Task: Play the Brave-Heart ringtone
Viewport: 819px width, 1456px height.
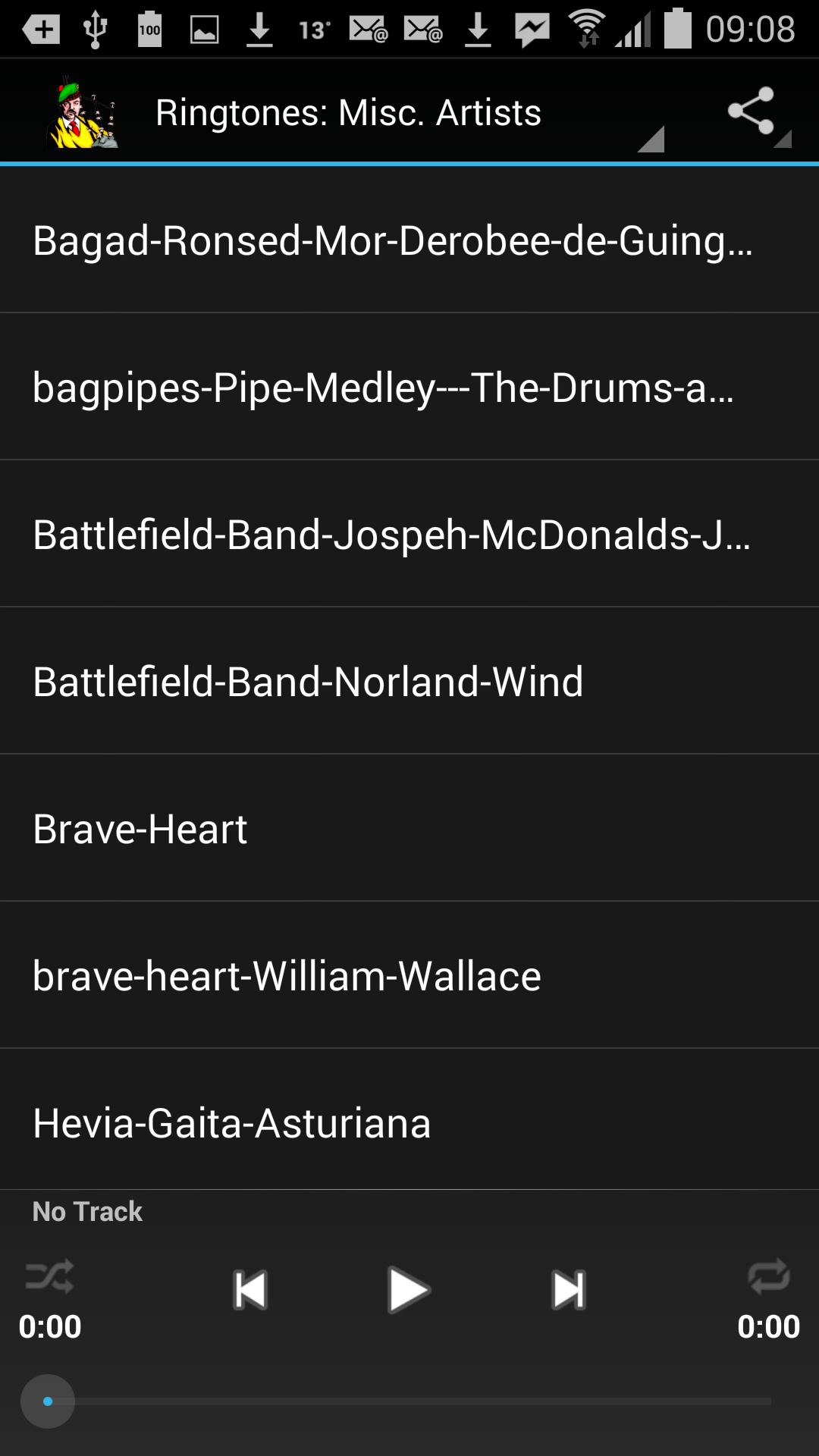Action: (x=409, y=828)
